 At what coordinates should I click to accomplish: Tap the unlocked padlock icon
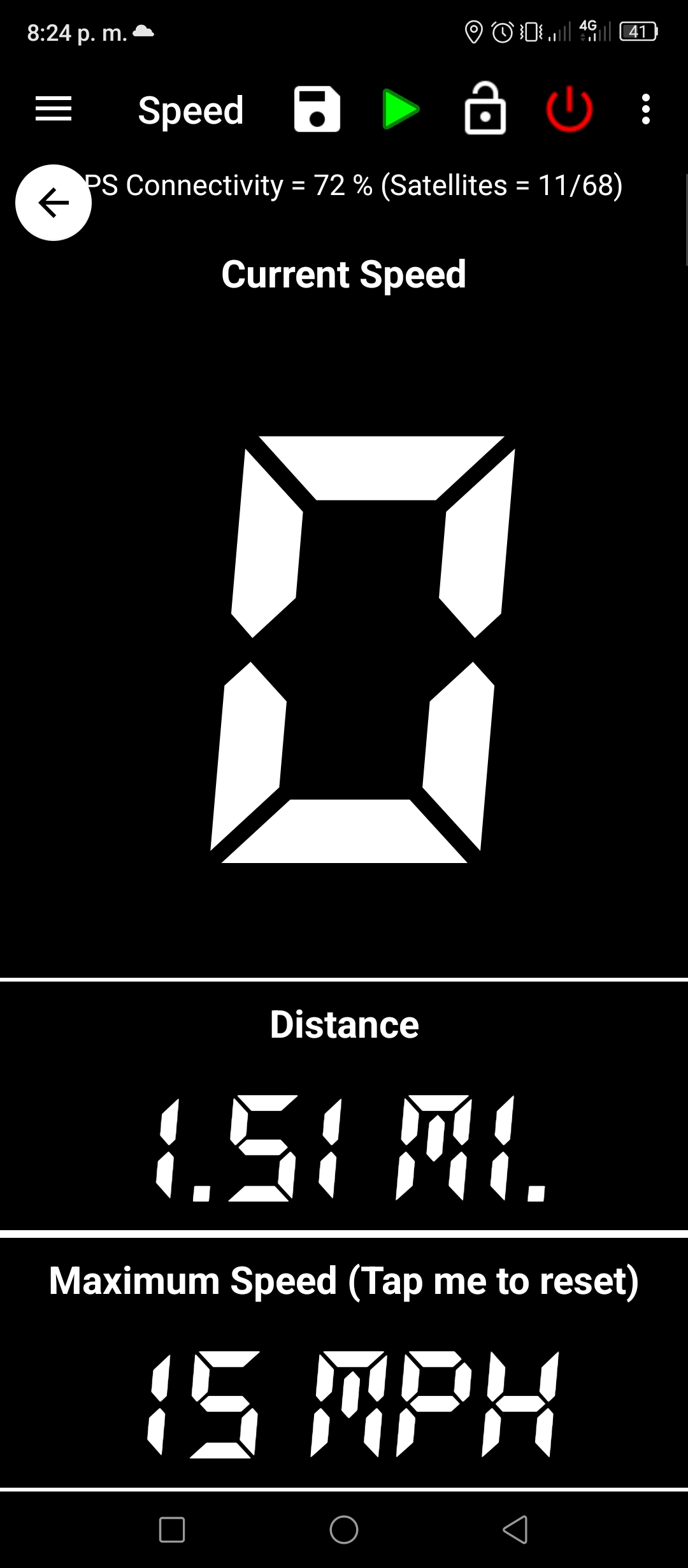pyautogui.click(x=485, y=108)
